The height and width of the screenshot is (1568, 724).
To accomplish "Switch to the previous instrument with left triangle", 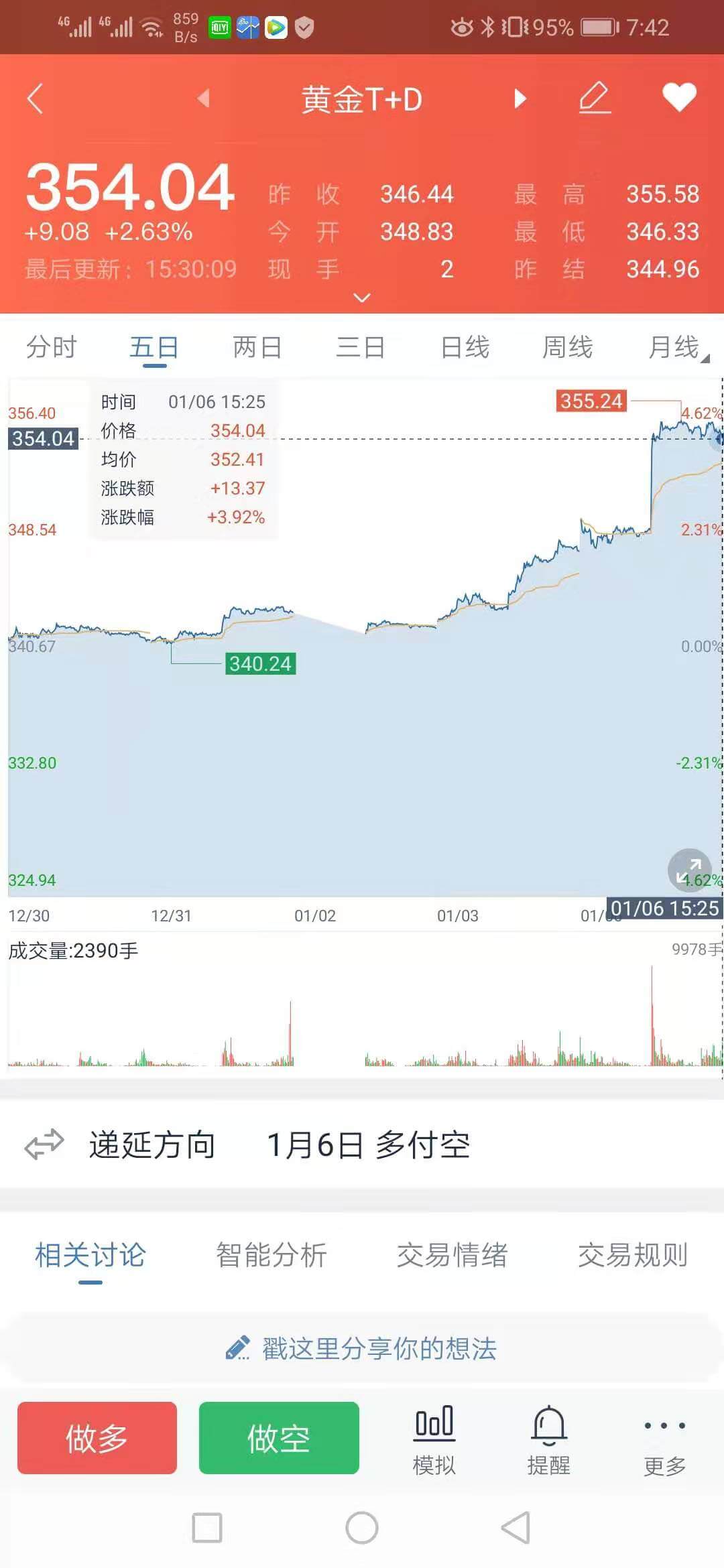I will [x=204, y=99].
